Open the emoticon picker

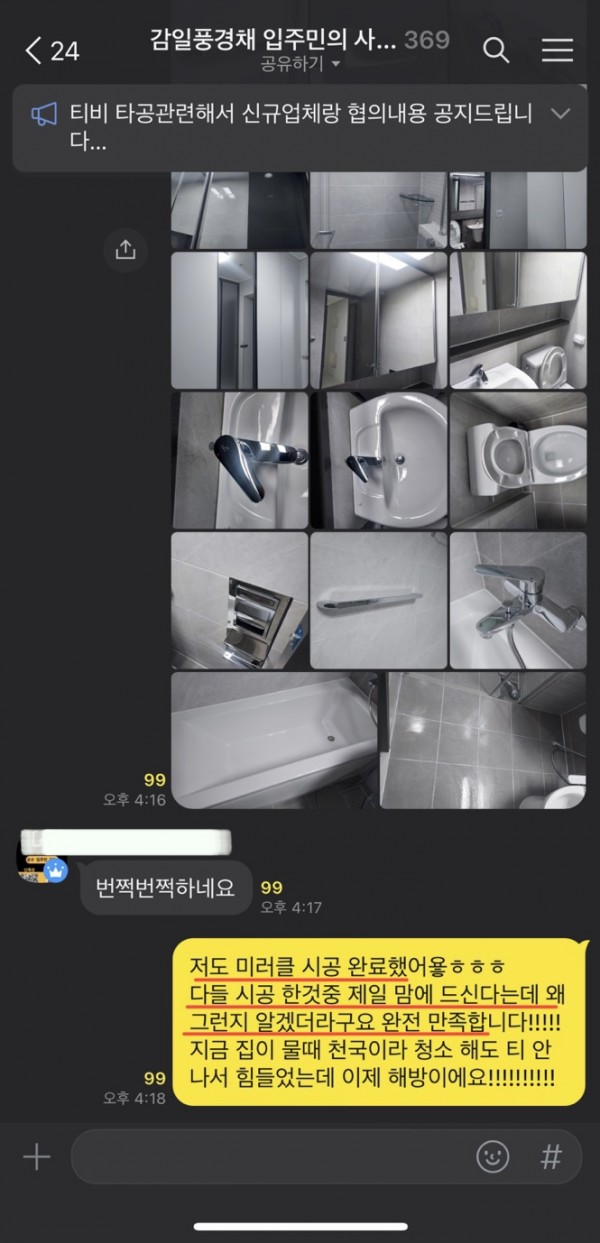pos(492,1157)
